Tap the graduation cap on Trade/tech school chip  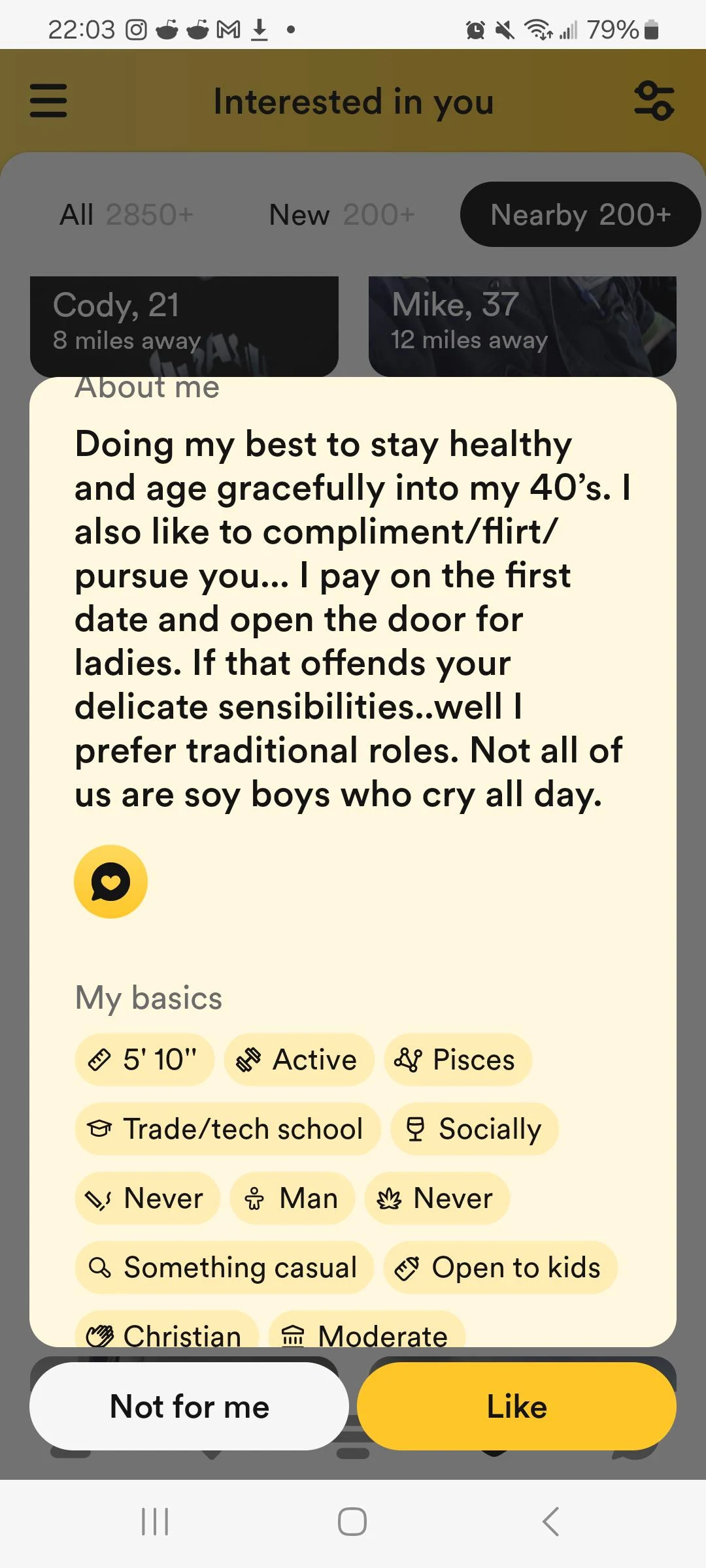click(101, 1128)
